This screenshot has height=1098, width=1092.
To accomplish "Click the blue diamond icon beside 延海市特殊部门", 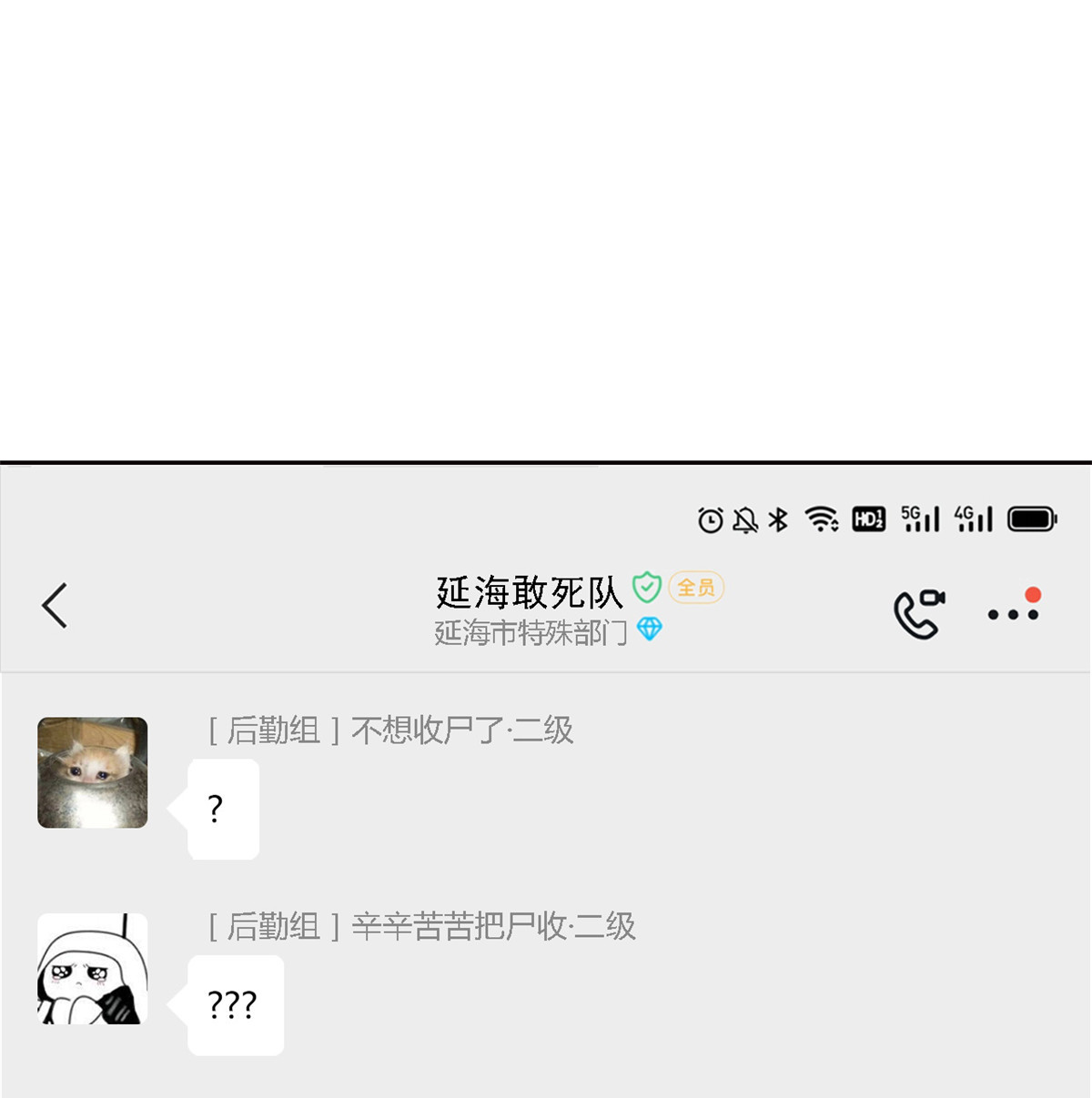I will pos(650,630).
